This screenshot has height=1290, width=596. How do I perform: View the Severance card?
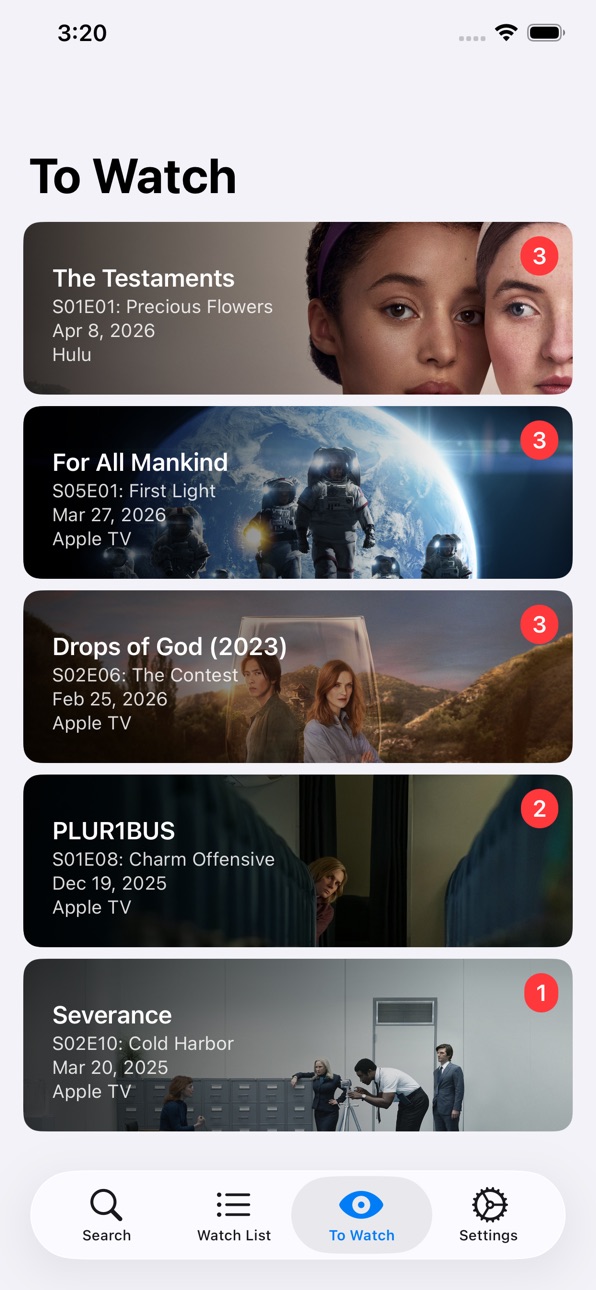pyautogui.click(x=298, y=1045)
